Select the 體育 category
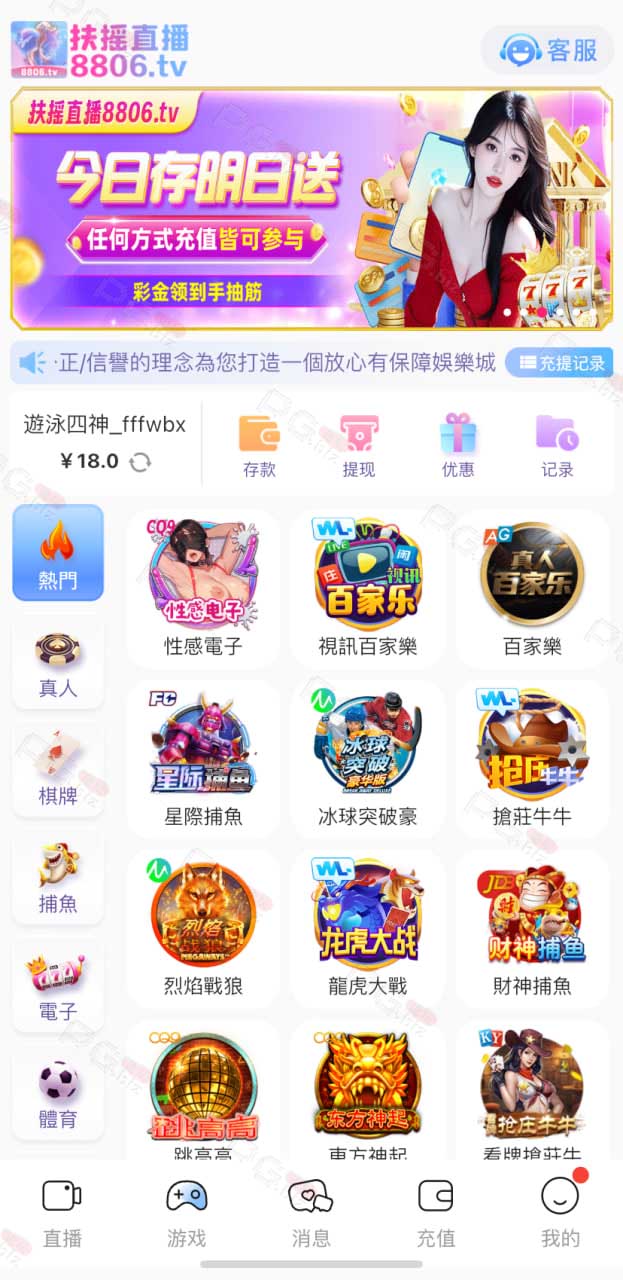Image resolution: width=623 pixels, height=1280 pixels. 58,1095
